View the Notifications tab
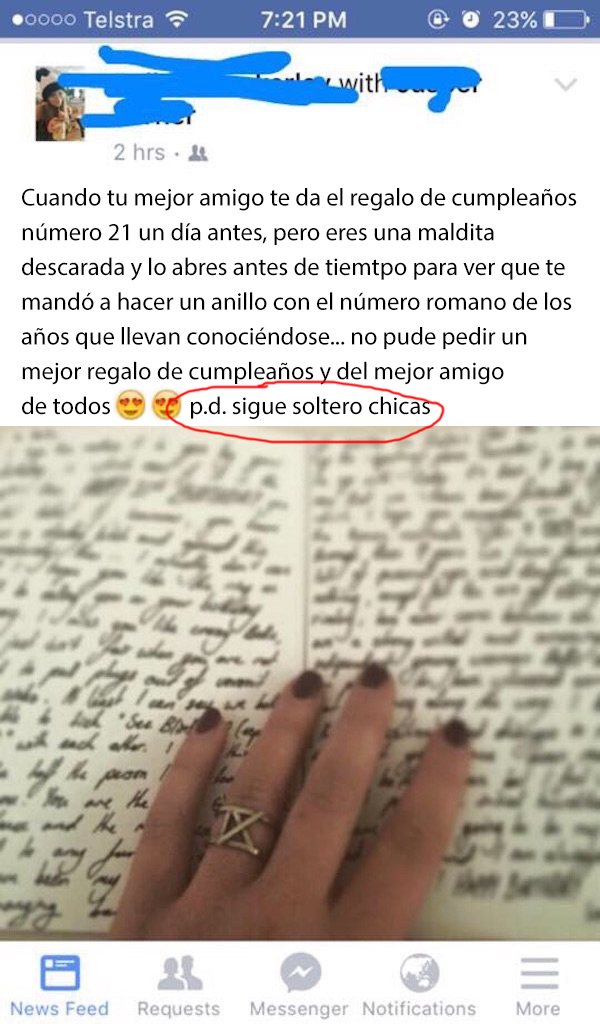The image size is (600, 1024). [x=419, y=985]
